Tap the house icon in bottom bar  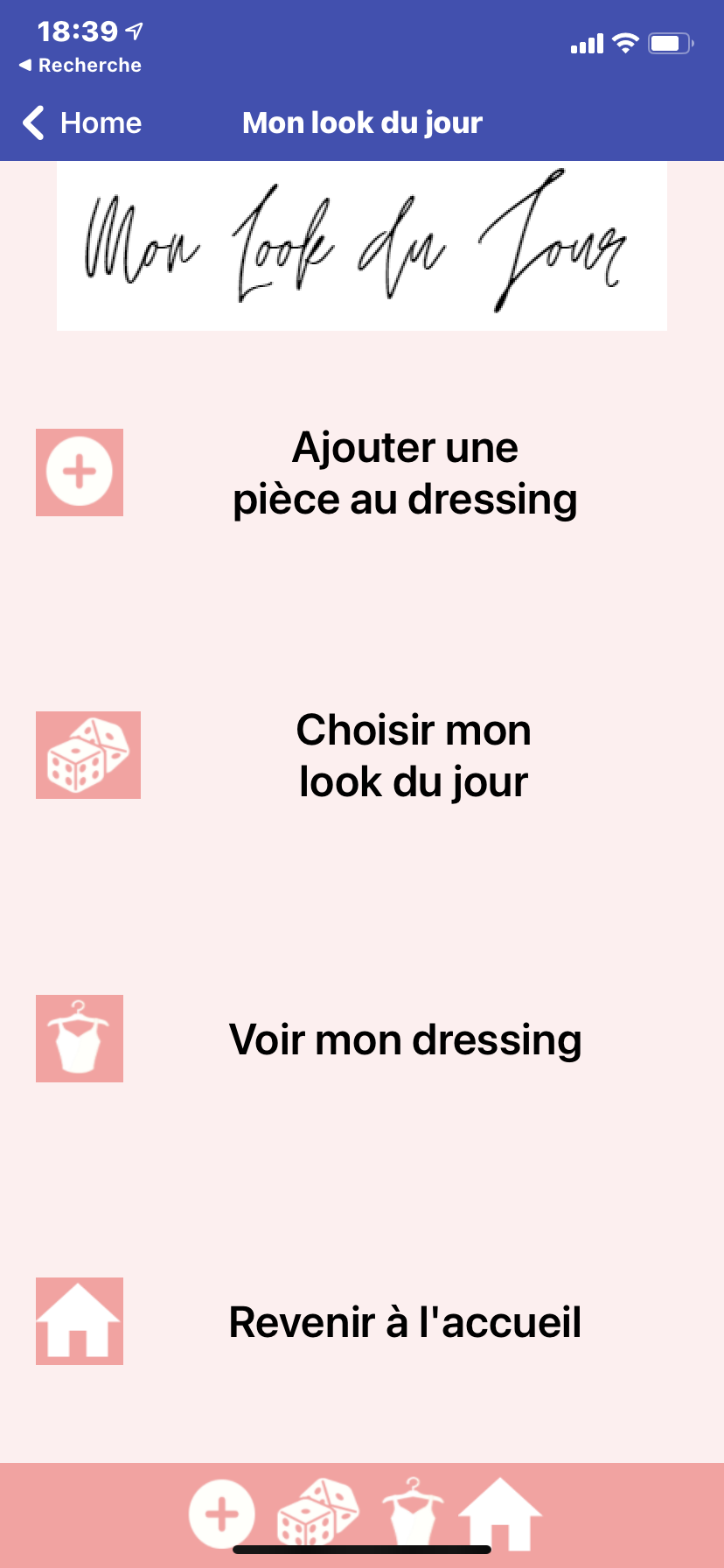click(500, 1513)
